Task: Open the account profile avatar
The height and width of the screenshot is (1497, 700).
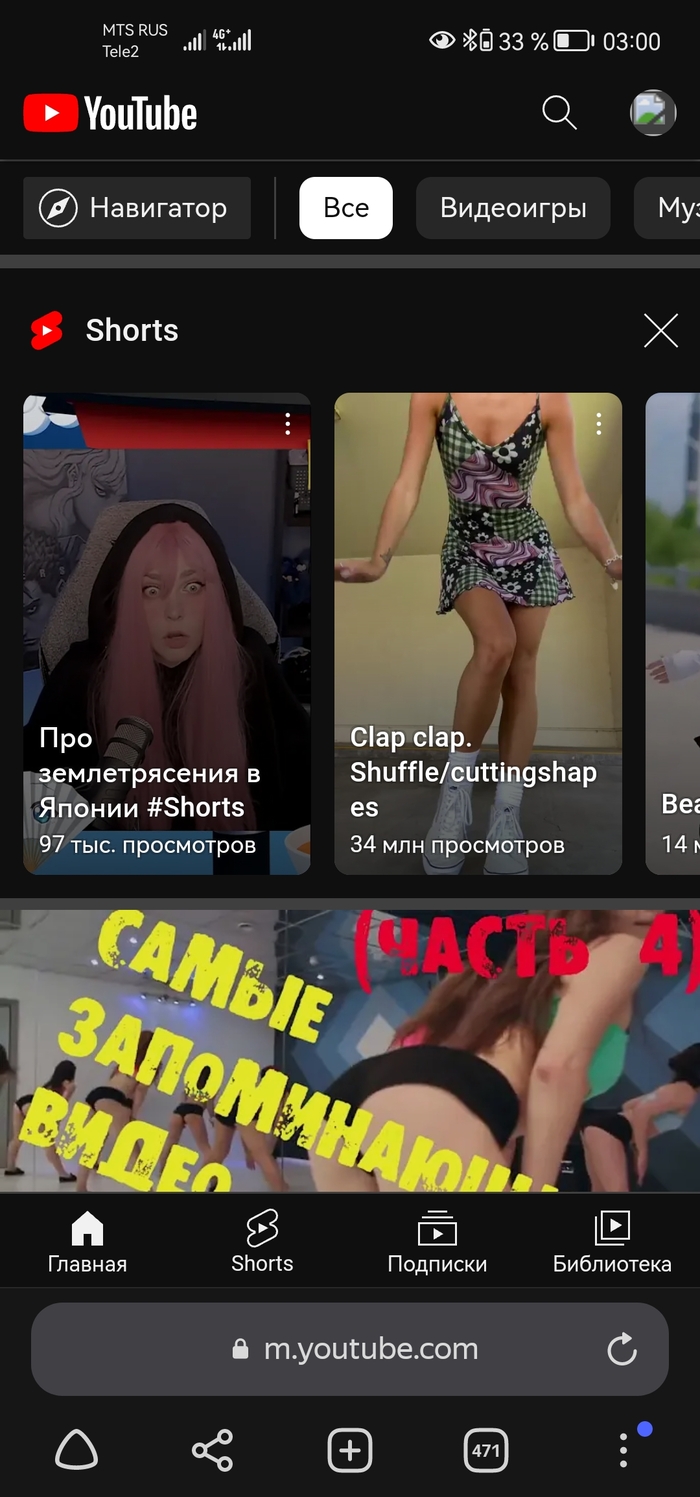Action: pos(653,113)
